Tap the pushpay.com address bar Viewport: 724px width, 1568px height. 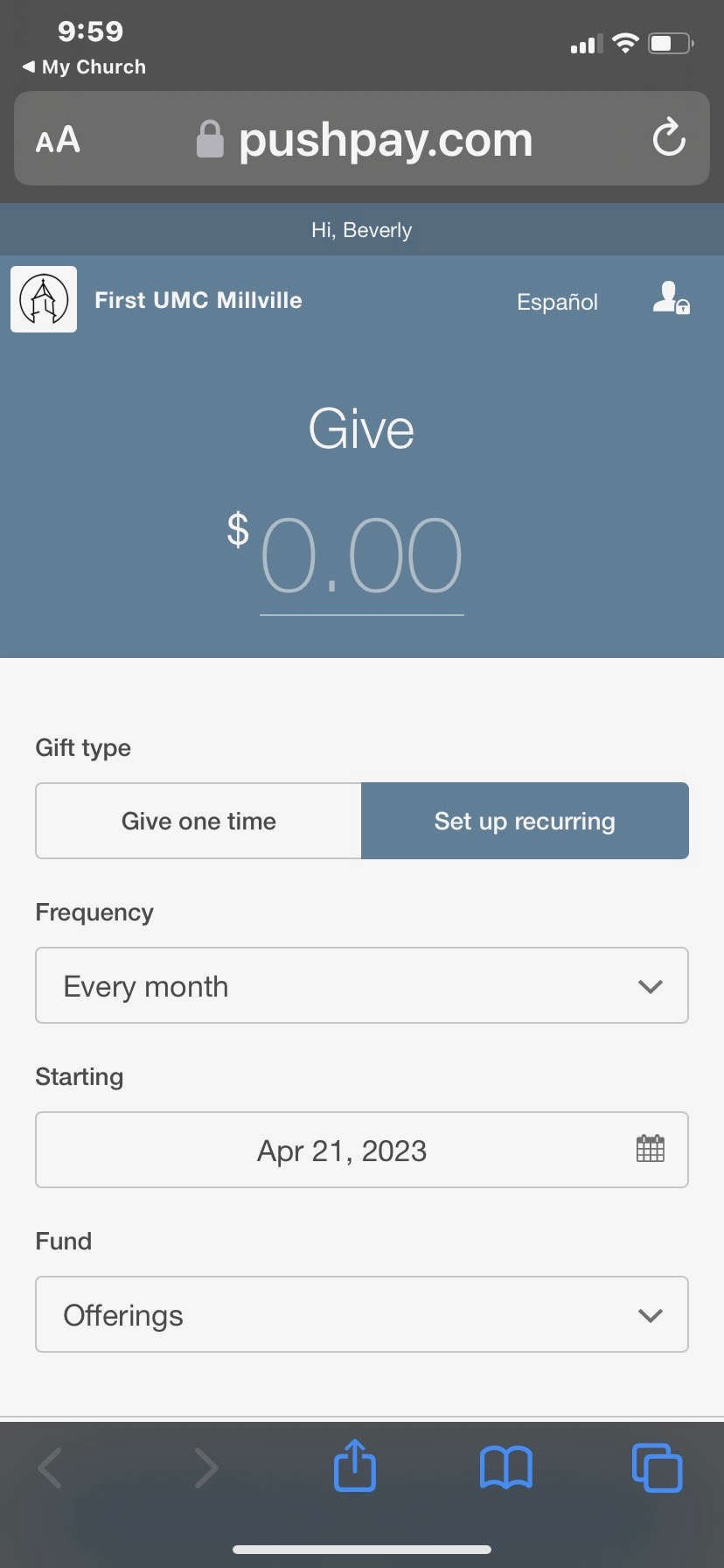tap(362, 138)
